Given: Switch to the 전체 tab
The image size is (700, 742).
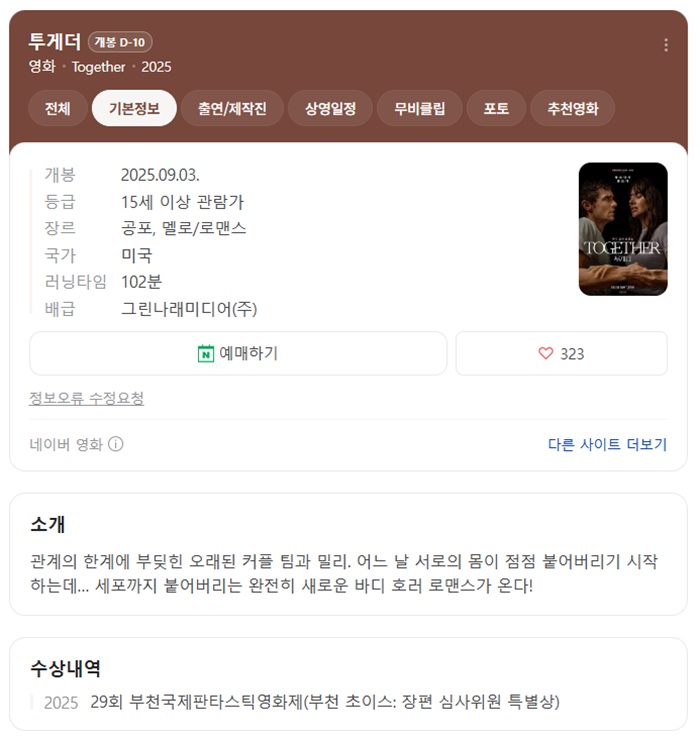Looking at the screenshot, I should (57, 109).
